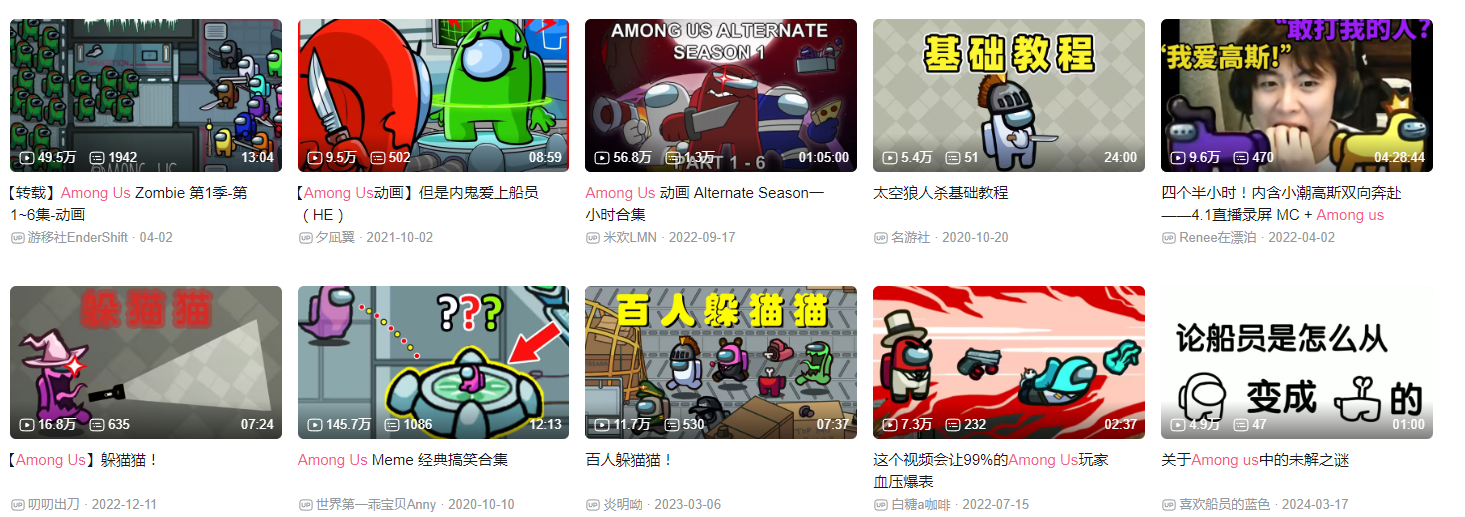Screen dimensions: 1465x517
Task: View uploader 名游社's profile
Action: (910, 238)
